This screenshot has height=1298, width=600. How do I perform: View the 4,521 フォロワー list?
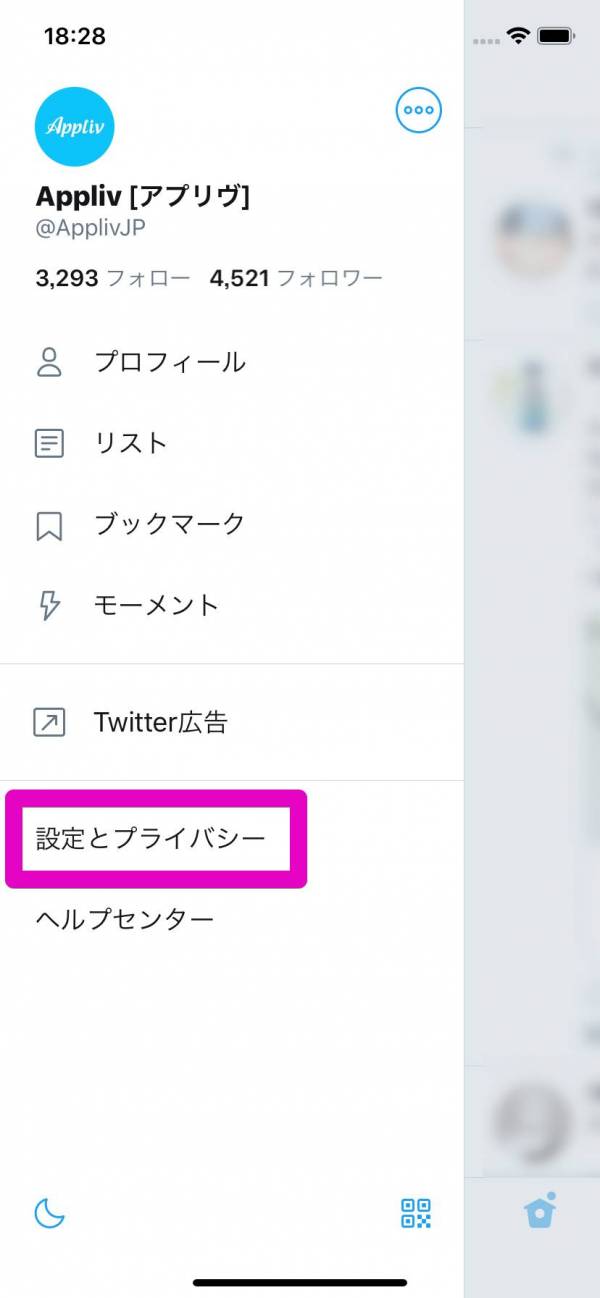click(x=296, y=278)
